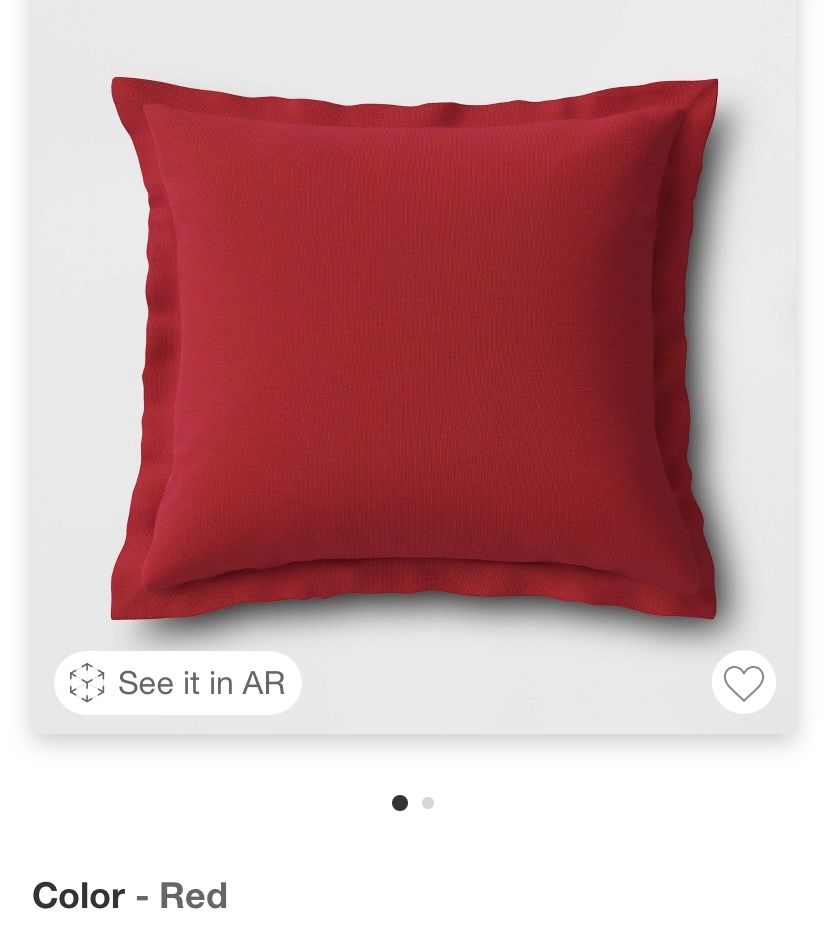The image size is (828, 946).
Task: Return to first image using left dot
Action: (401, 802)
